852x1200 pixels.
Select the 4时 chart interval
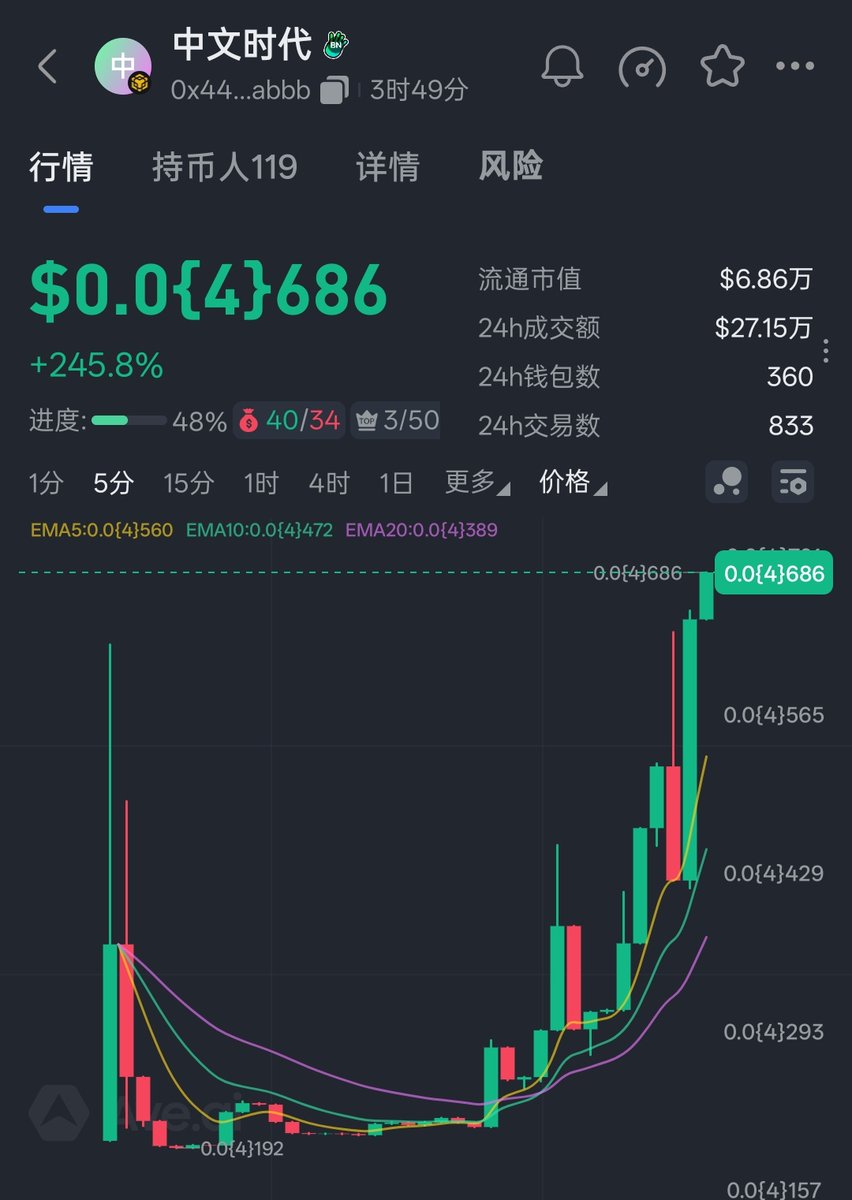pyautogui.click(x=328, y=484)
